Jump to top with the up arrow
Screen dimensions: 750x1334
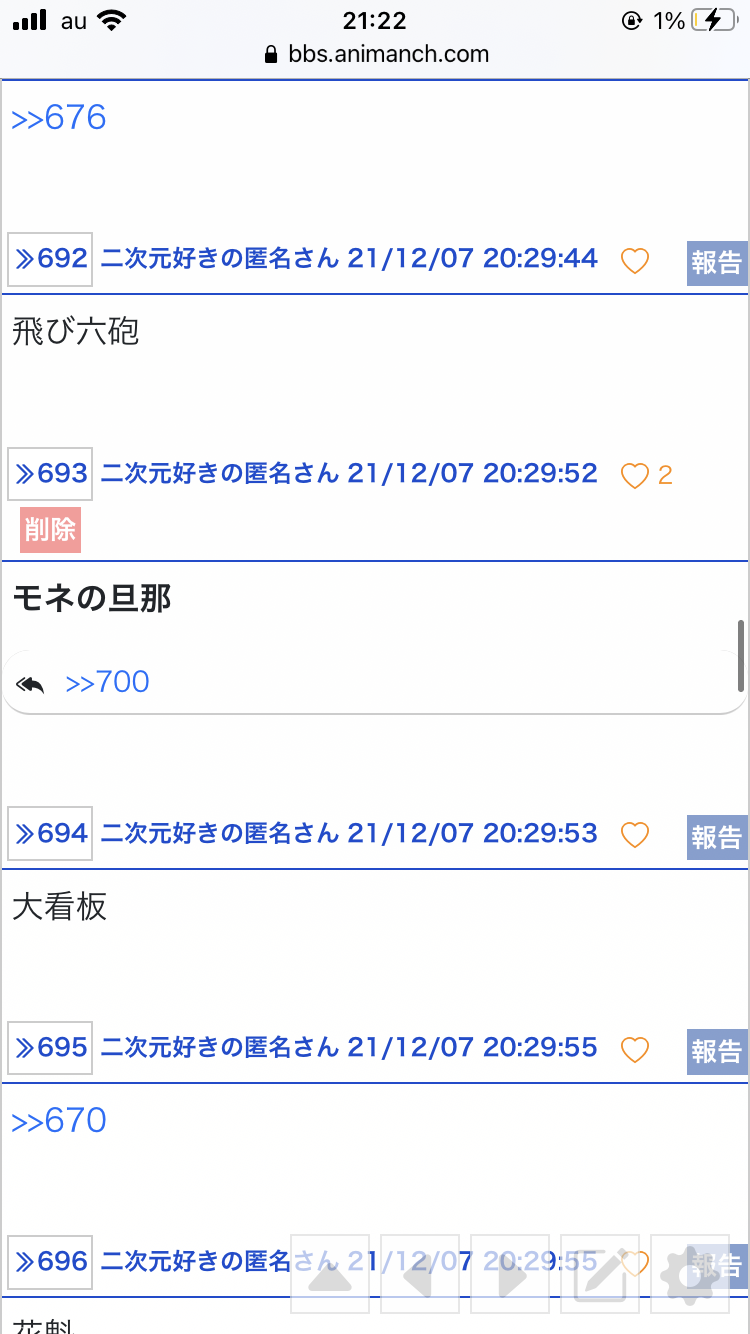(329, 1274)
